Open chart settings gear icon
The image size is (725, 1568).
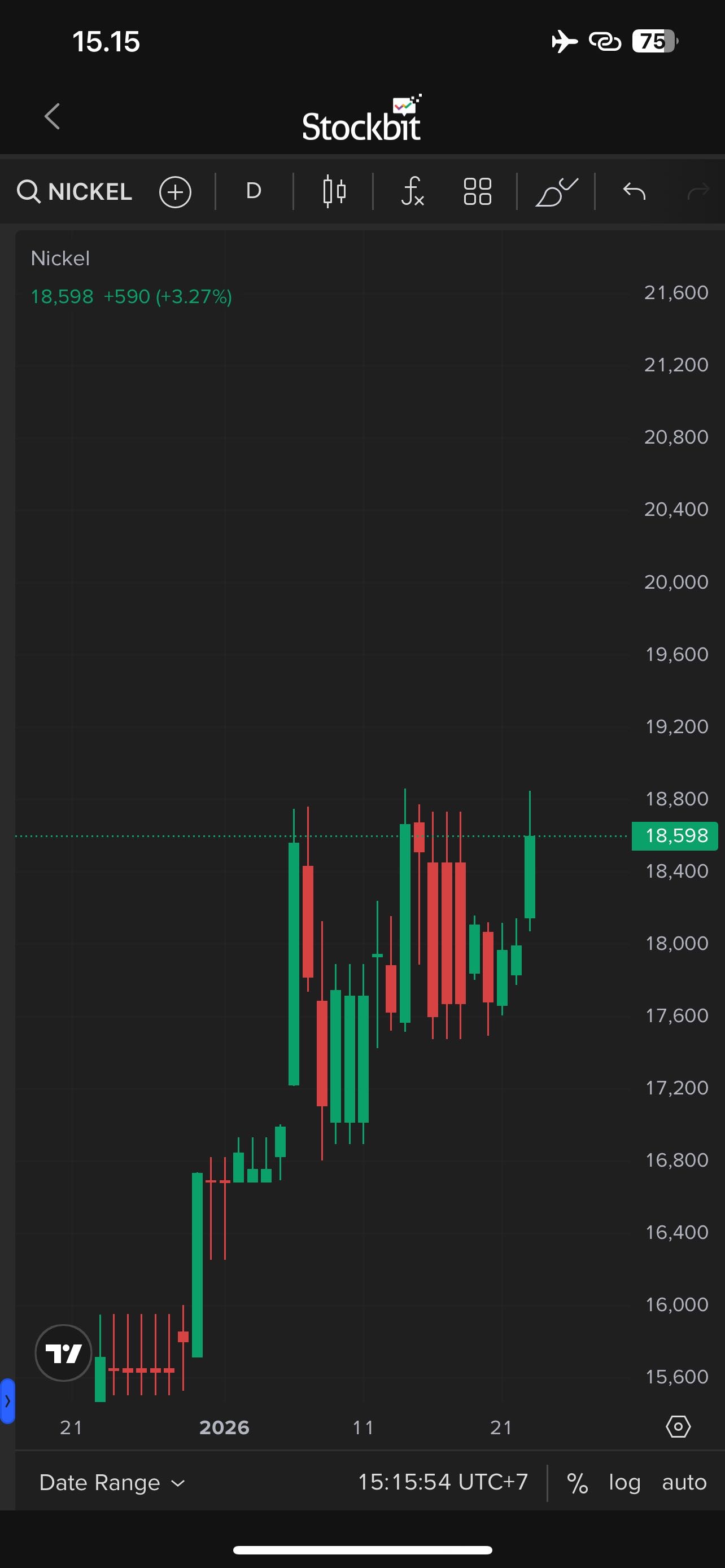678,1426
